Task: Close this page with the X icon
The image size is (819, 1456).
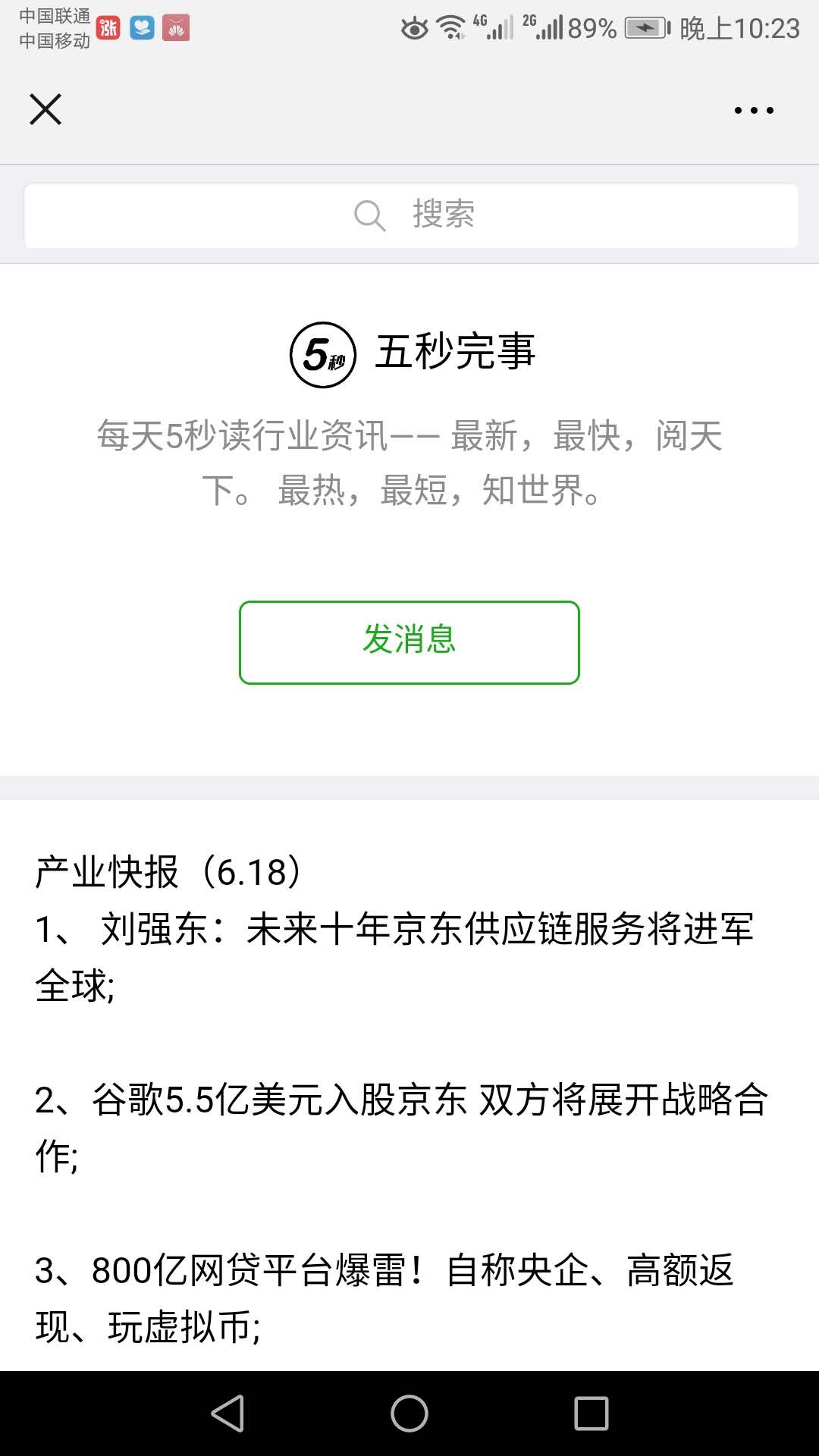Action: point(45,109)
